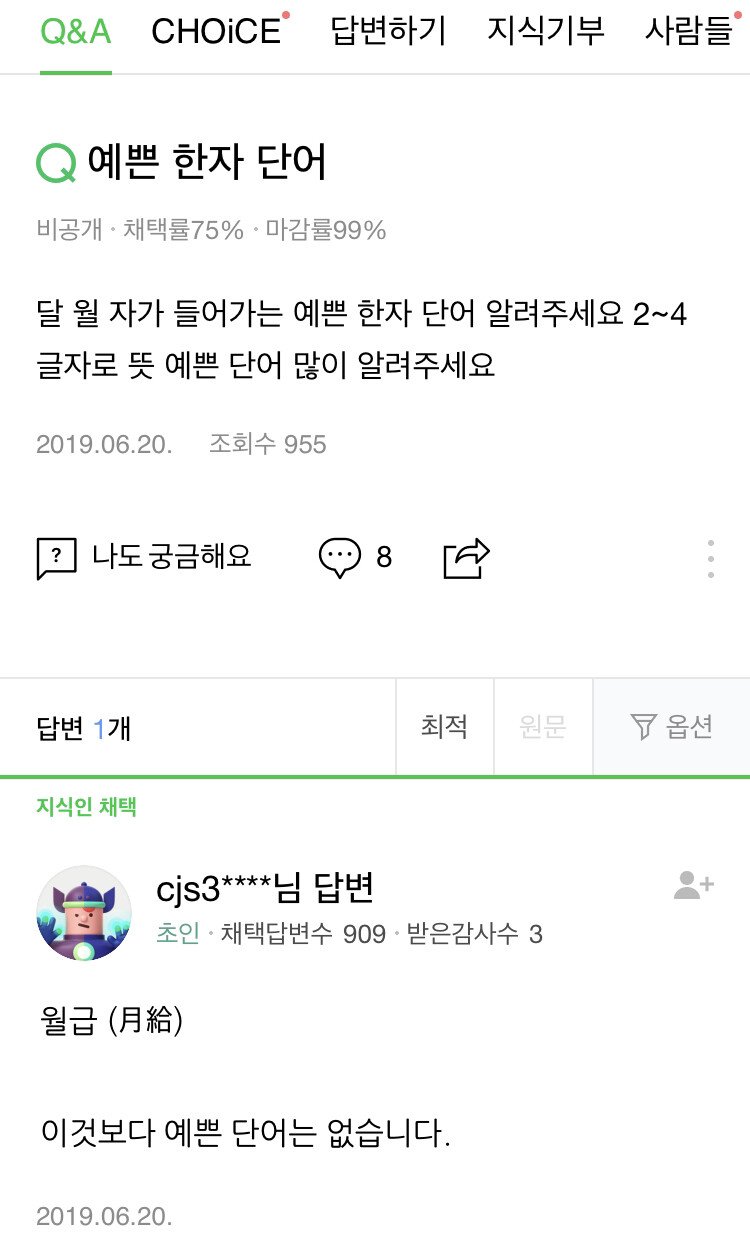The image size is (750, 1250).
Task: Open the 사람들 tab
Action: [689, 32]
